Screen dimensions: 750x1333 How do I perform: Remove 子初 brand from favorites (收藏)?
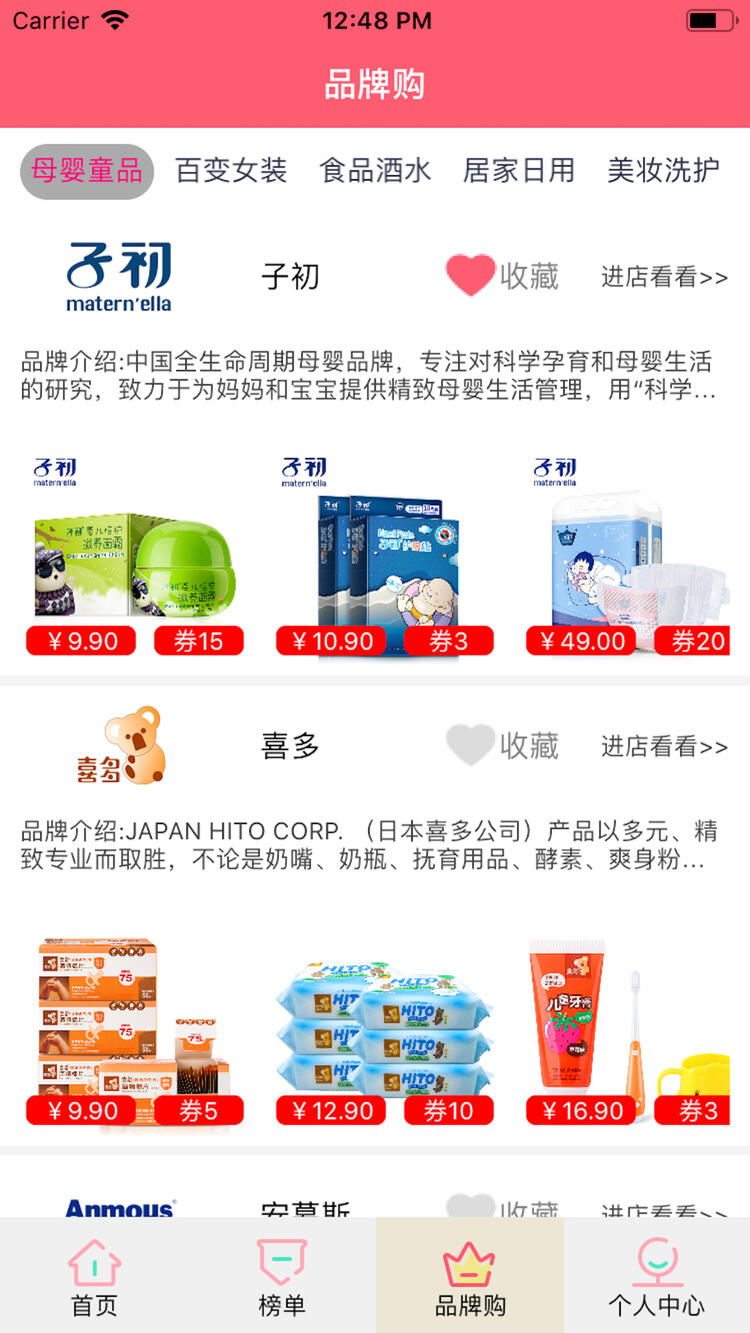click(502, 276)
